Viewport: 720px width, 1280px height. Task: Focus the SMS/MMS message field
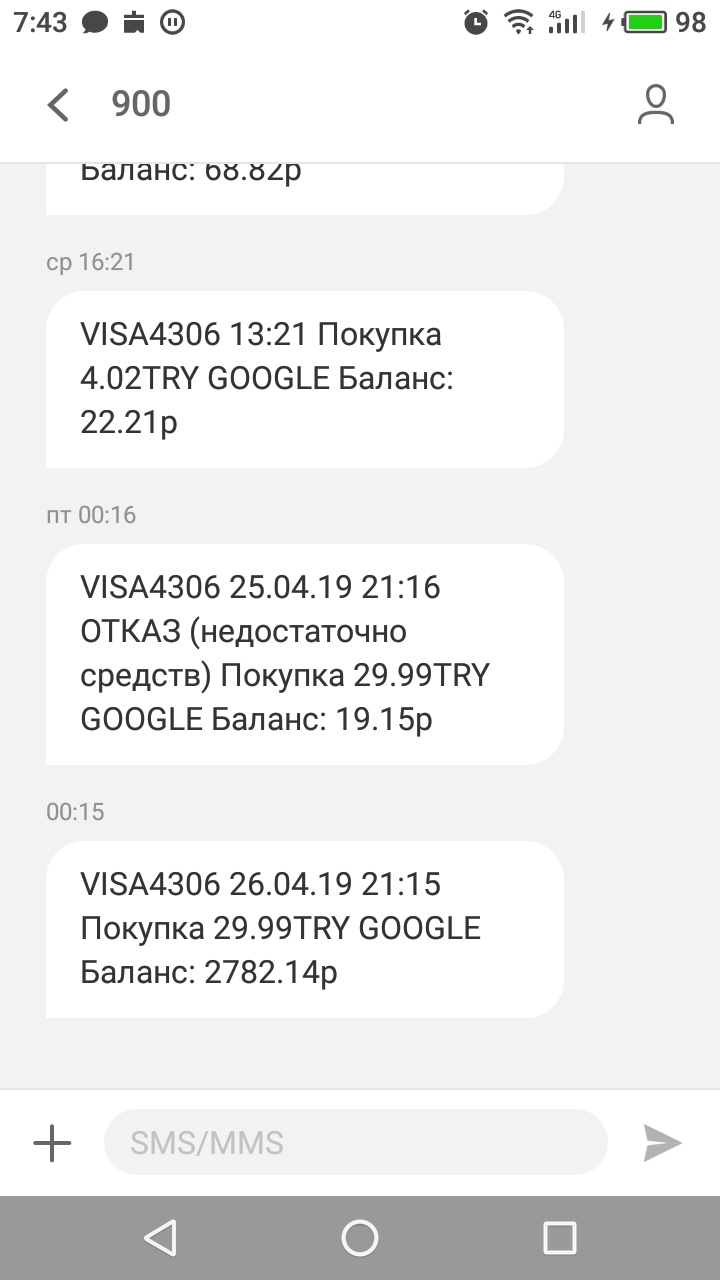[x=356, y=1142]
